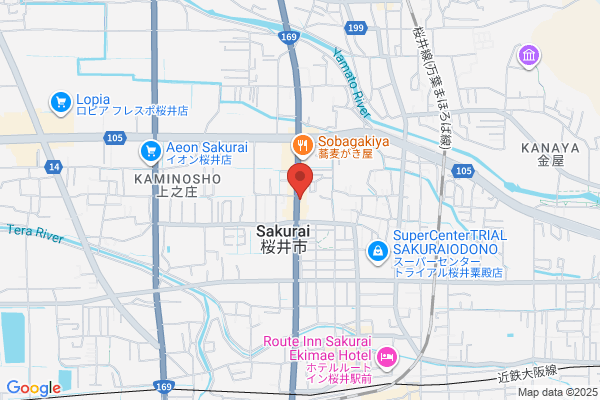Image resolution: width=600 pixels, height=400 pixels.
Task: Open the Sobagakiya restaurant marker
Action: pos(303,147)
